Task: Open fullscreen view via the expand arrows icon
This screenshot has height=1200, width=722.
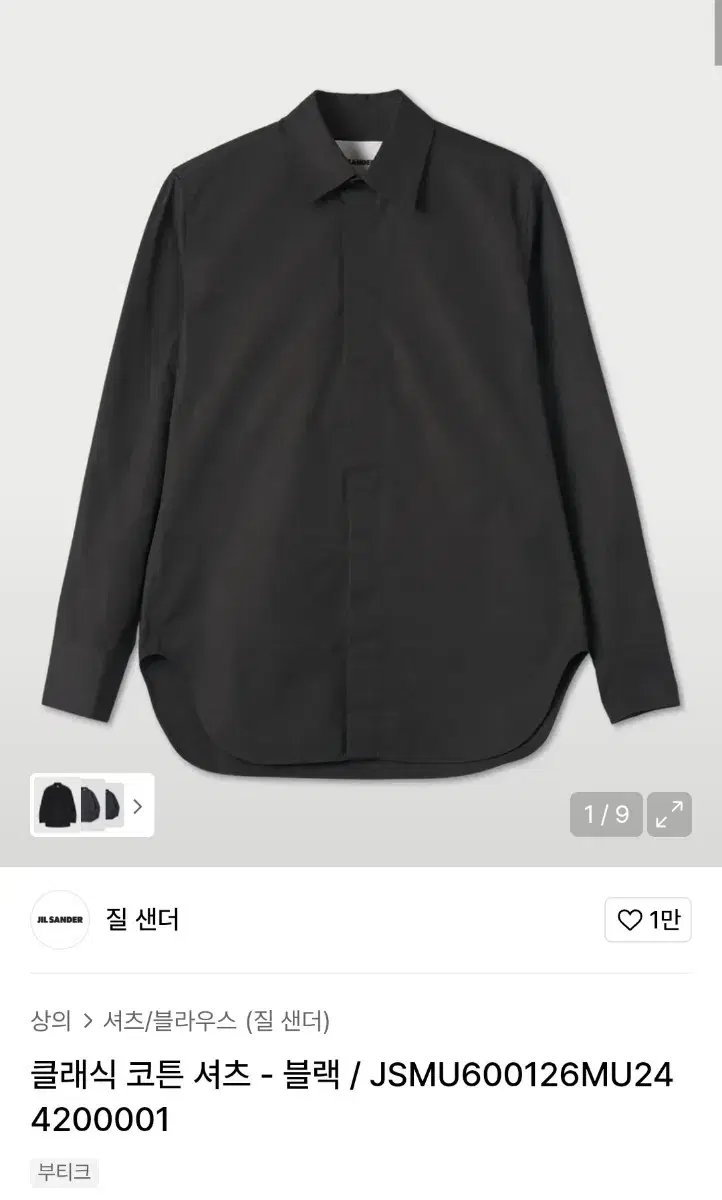Action: tap(670, 815)
